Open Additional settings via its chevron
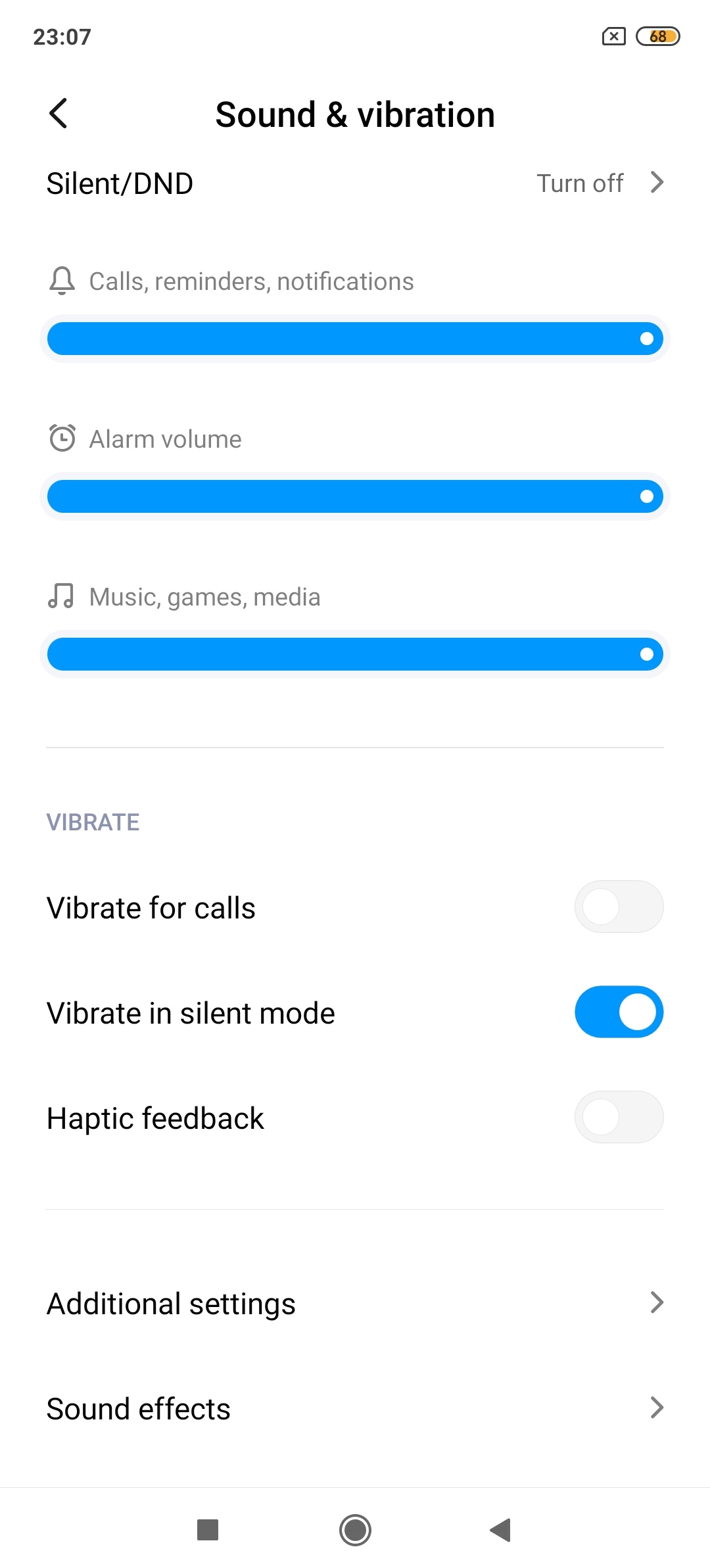Viewport: 710px width, 1568px height. pos(657,1302)
